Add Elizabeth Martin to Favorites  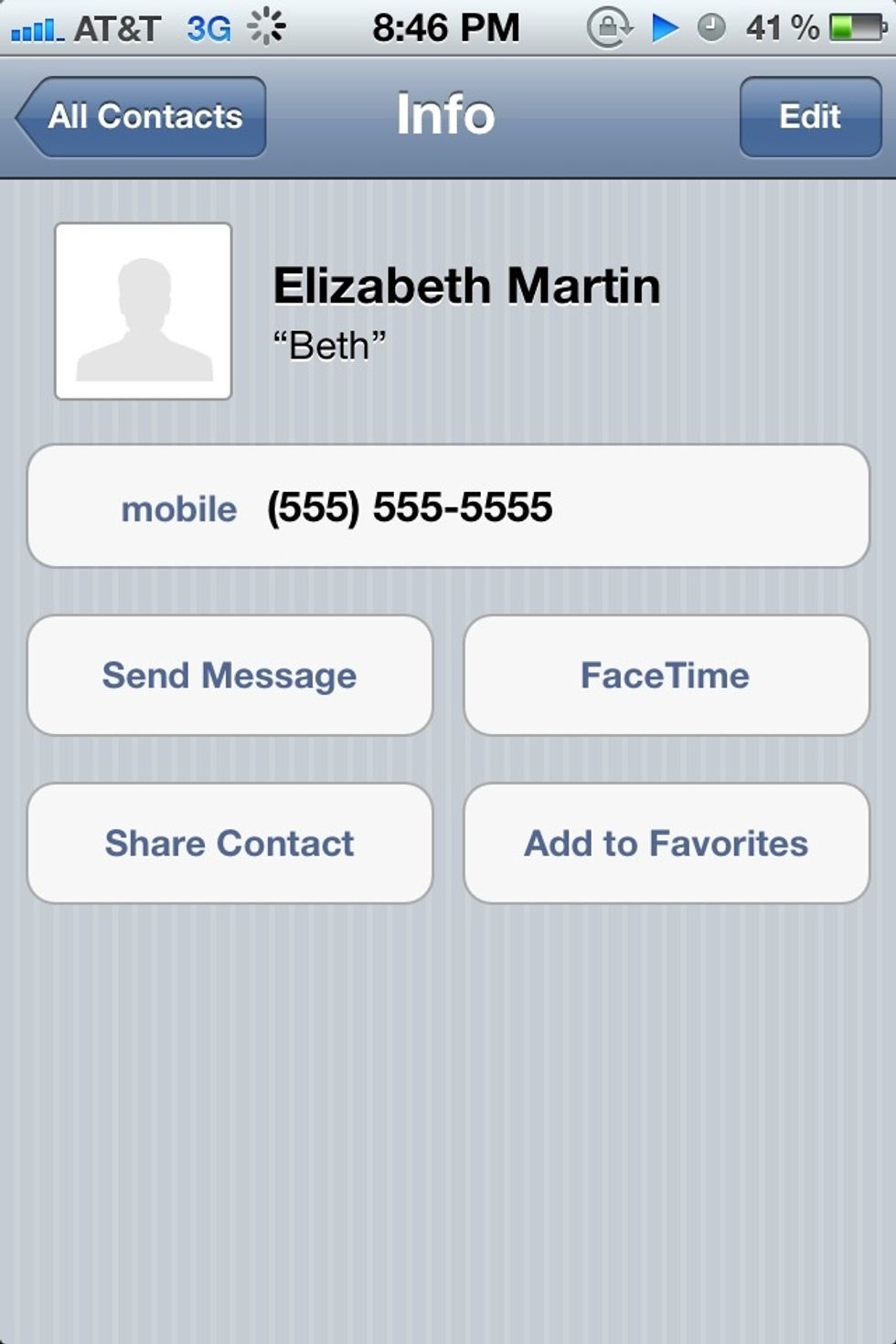click(x=667, y=843)
